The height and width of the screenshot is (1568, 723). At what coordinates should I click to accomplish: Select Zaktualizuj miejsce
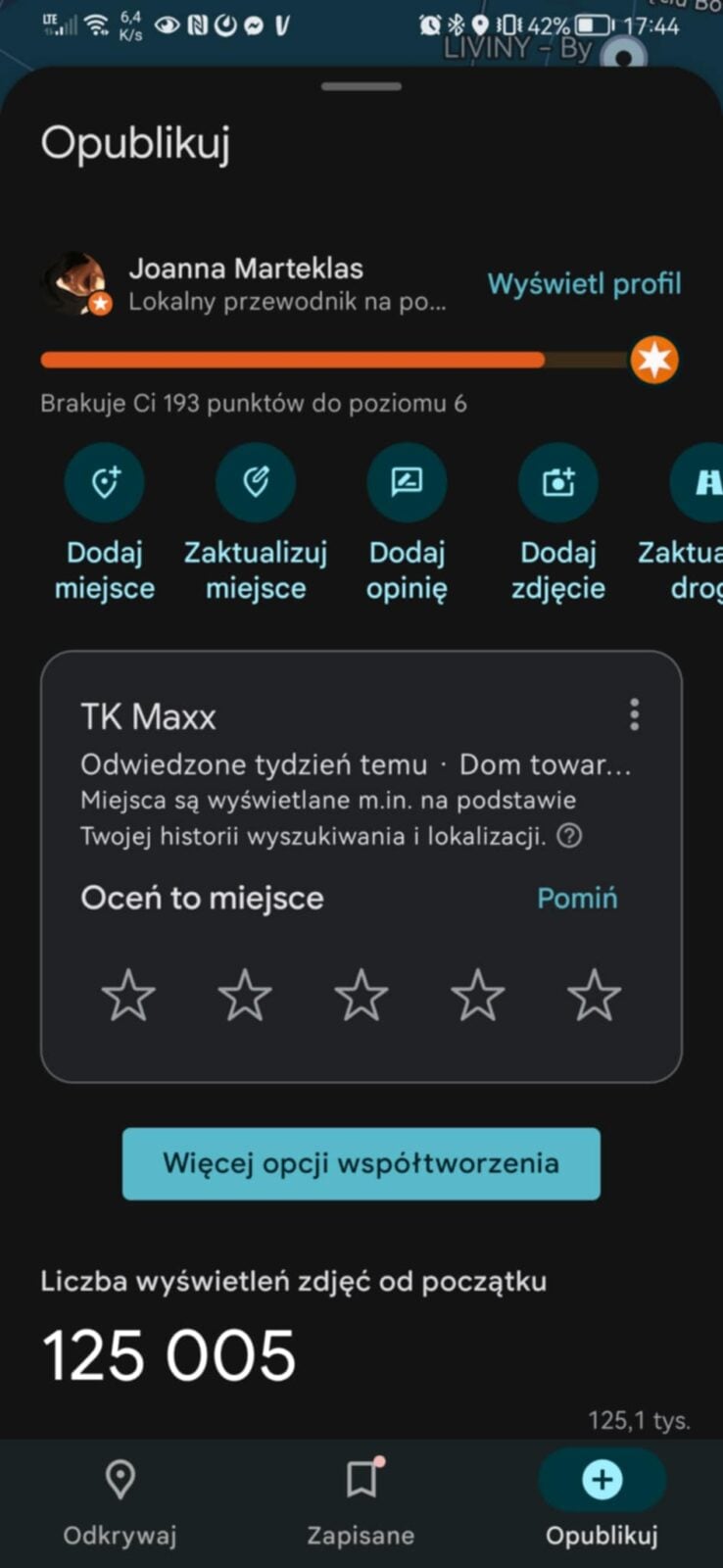[x=256, y=483]
